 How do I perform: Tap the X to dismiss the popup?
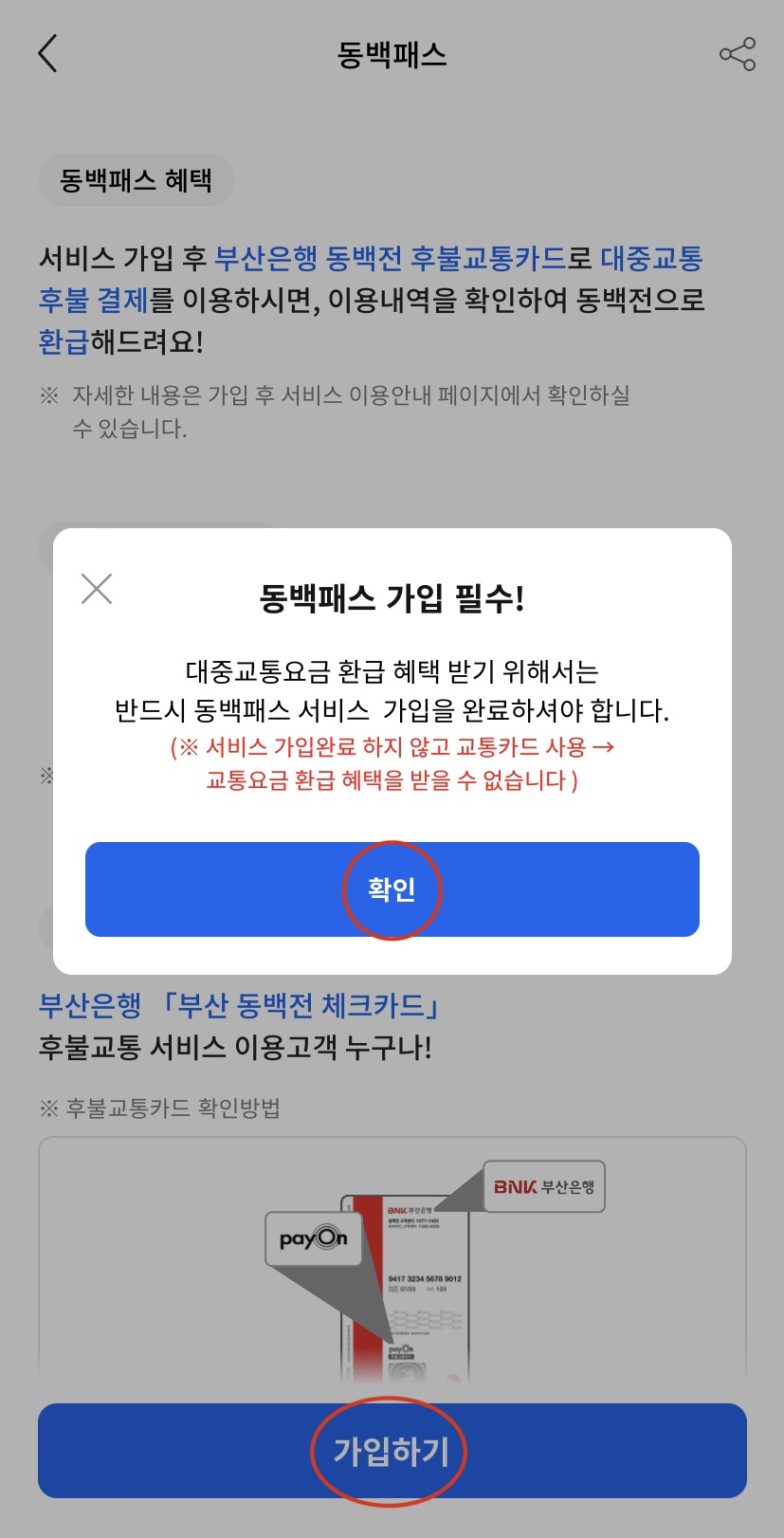[x=96, y=589]
